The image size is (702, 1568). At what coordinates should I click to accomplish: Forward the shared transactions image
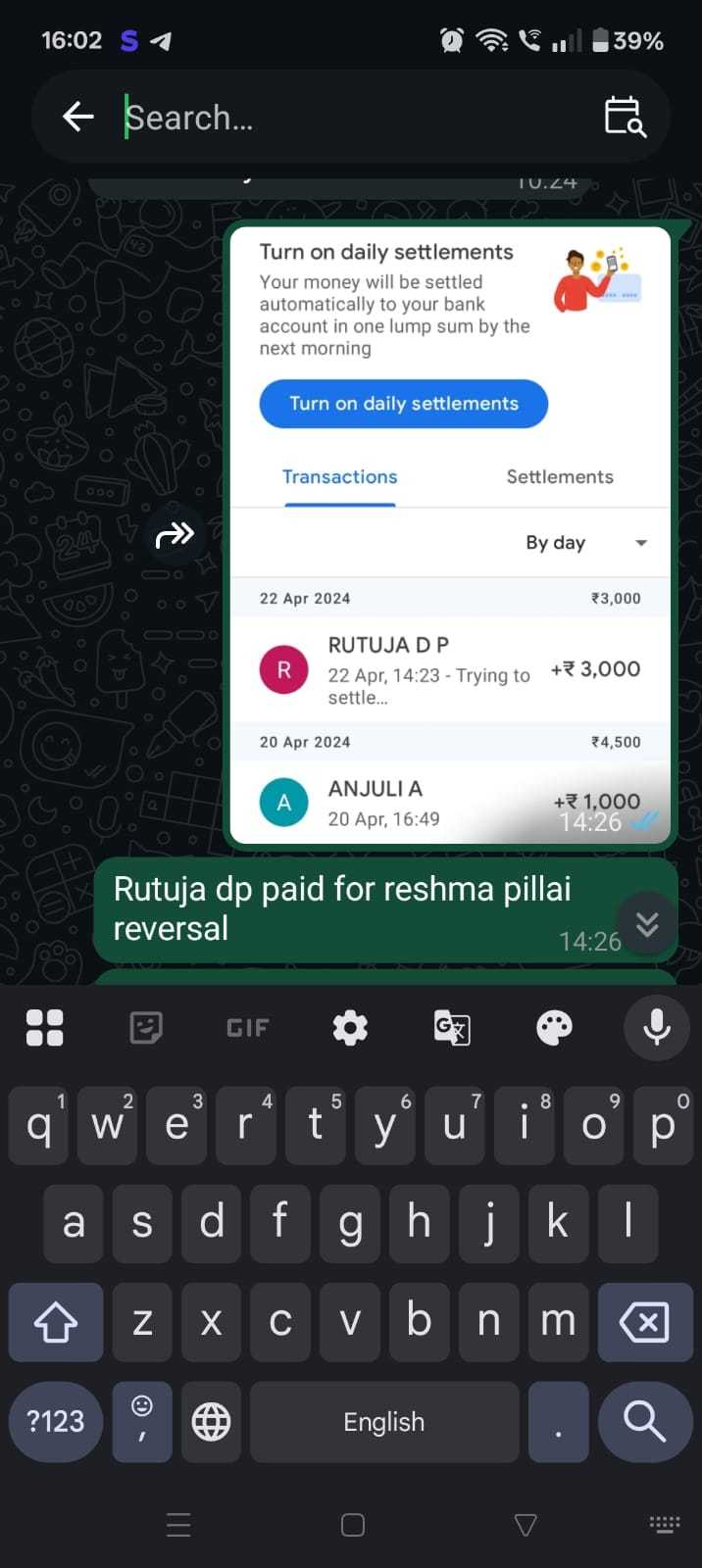[175, 535]
